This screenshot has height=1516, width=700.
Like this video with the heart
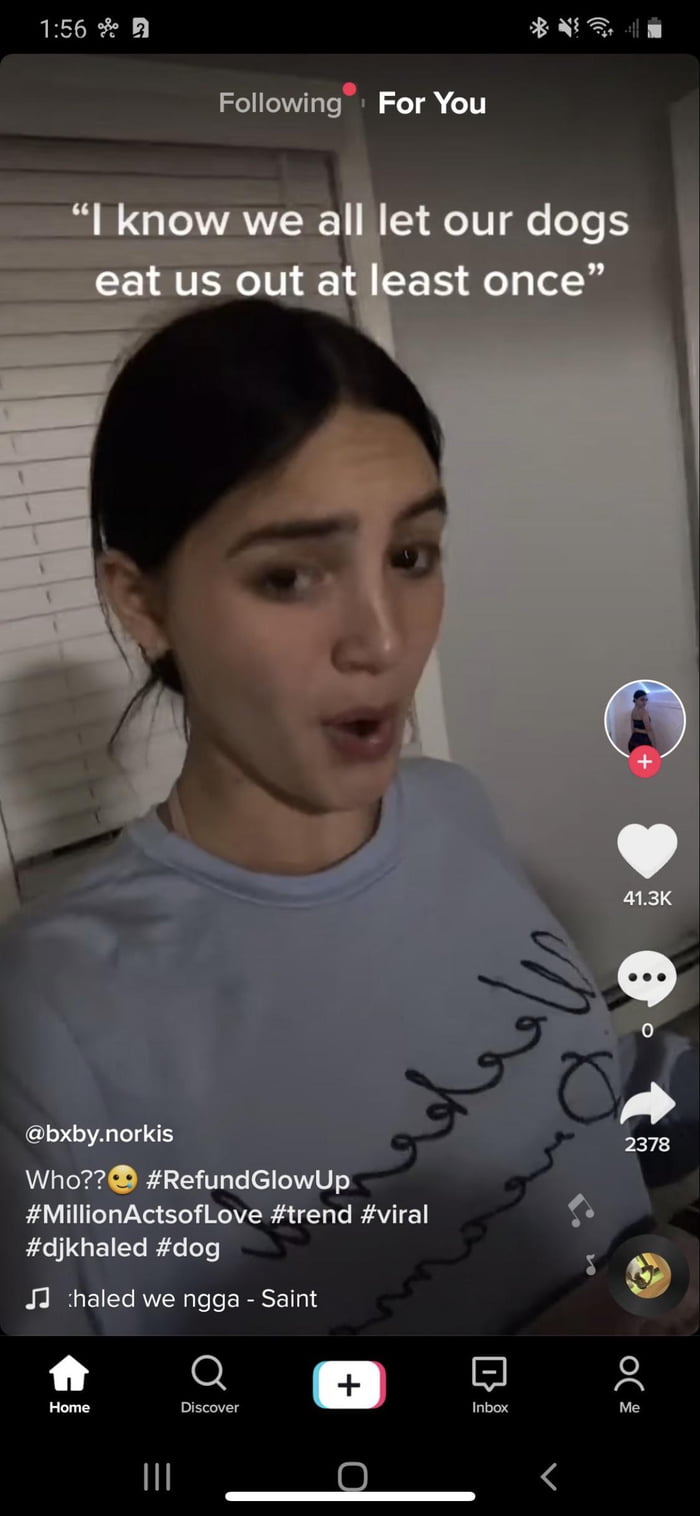(647, 851)
